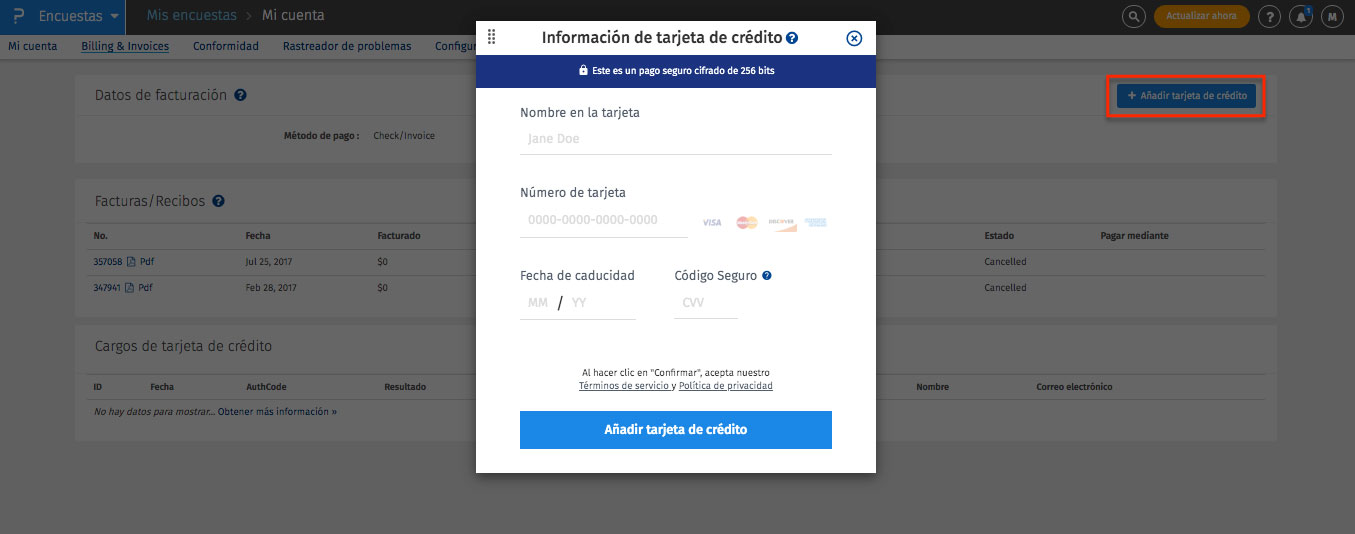Tap the Actualizar ahora button
1355x534 pixels.
click(1201, 16)
